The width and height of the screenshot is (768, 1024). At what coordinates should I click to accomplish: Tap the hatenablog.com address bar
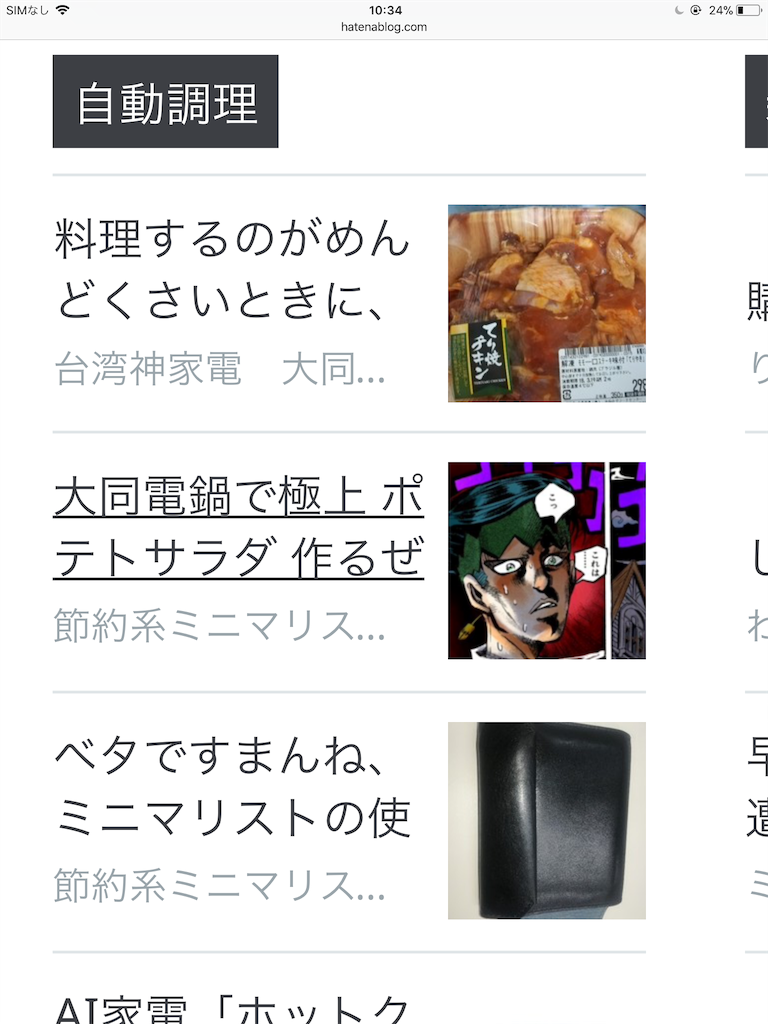tap(384, 27)
